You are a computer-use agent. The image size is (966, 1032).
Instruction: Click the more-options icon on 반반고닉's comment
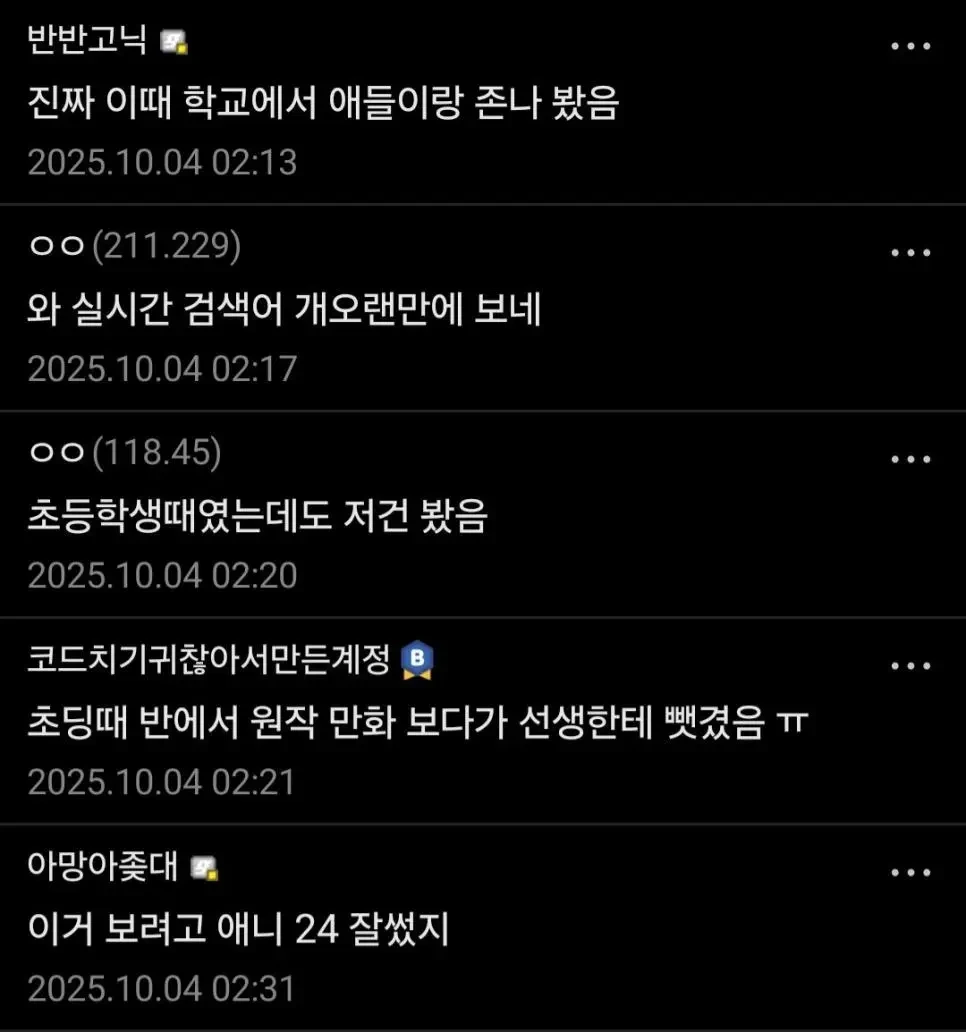[910, 45]
